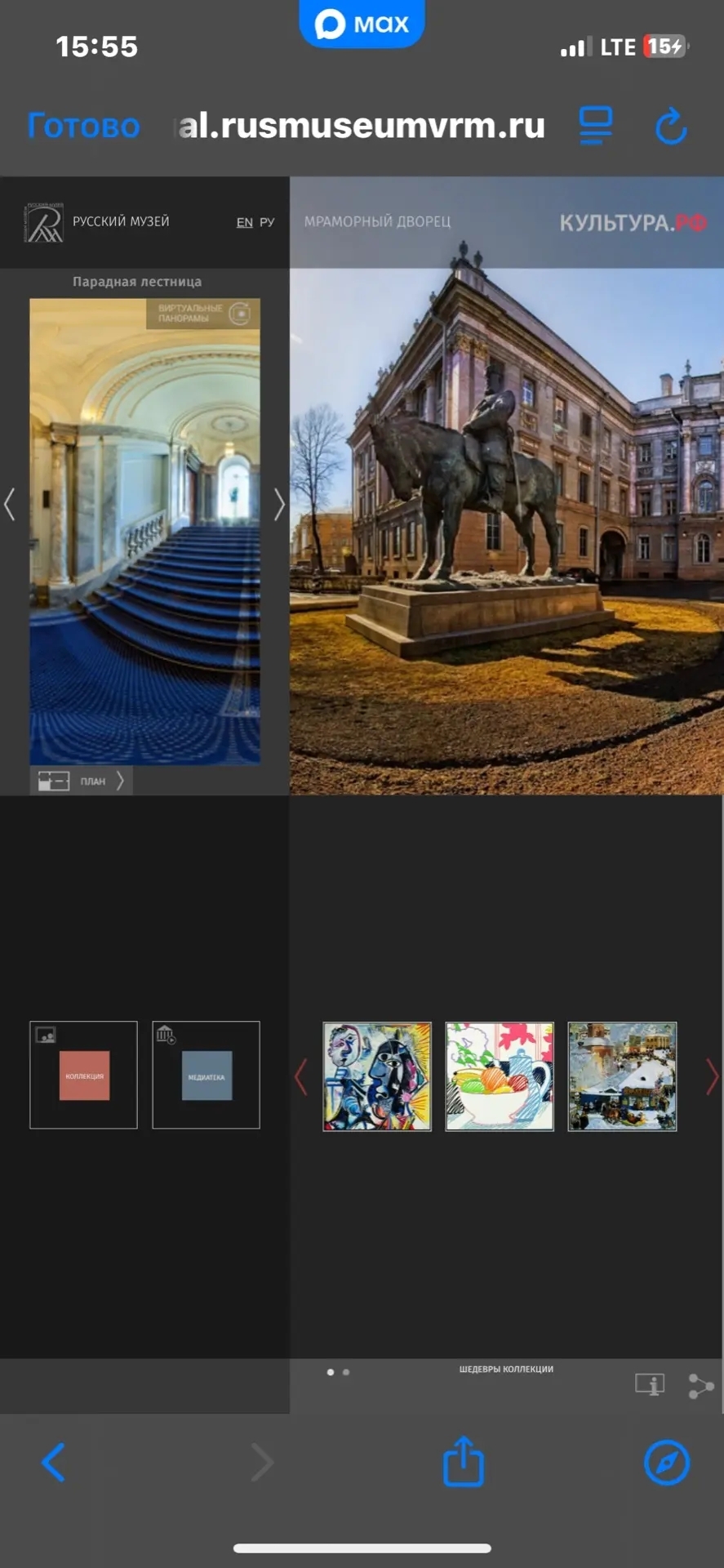Image resolution: width=724 pixels, height=1568 pixels.
Task: Open the Медиатека tile
Action: [206, 1075]
